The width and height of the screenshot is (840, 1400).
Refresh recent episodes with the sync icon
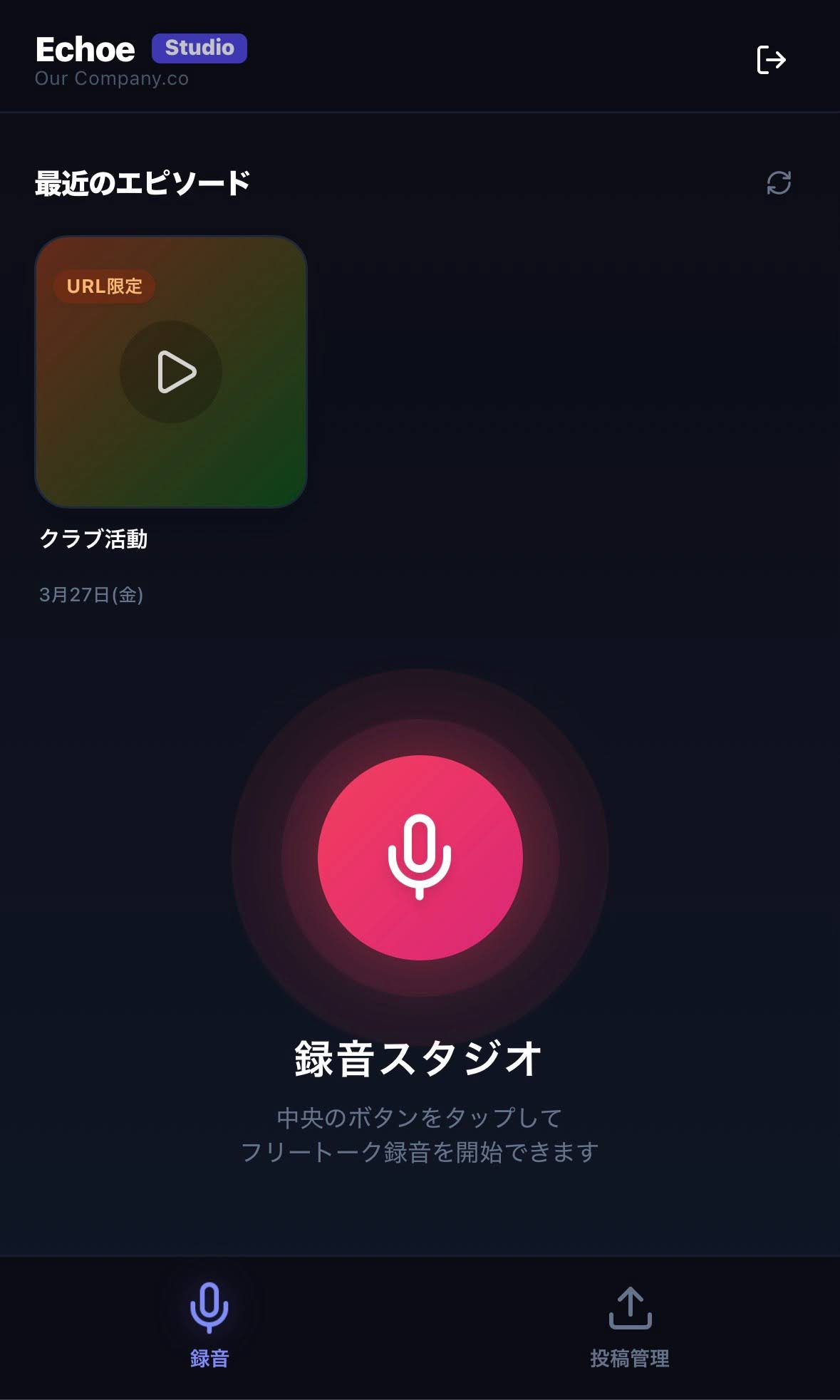pyautogui.click(x=779, y=184)
